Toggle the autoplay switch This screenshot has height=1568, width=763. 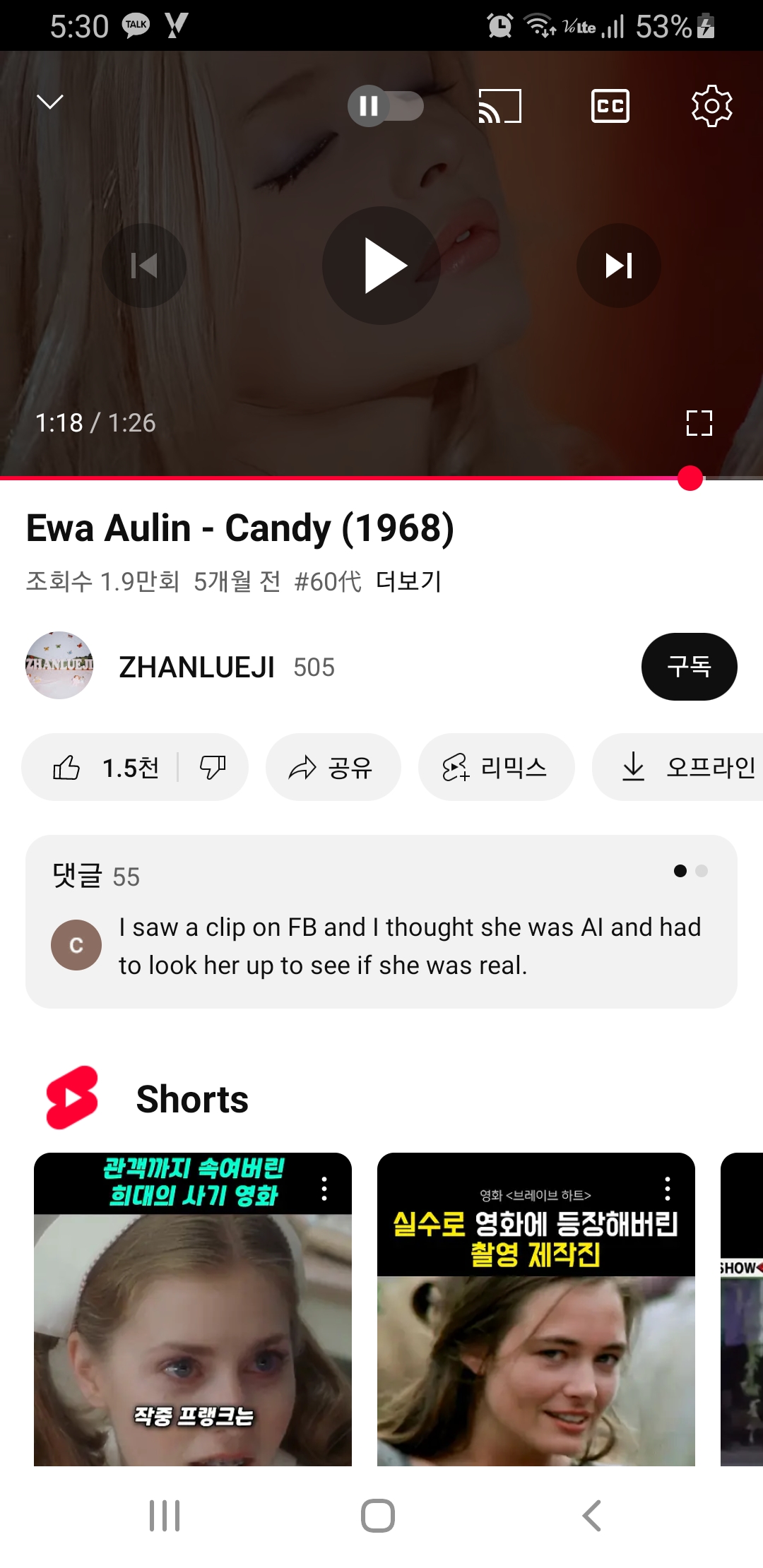pos(386,106)
